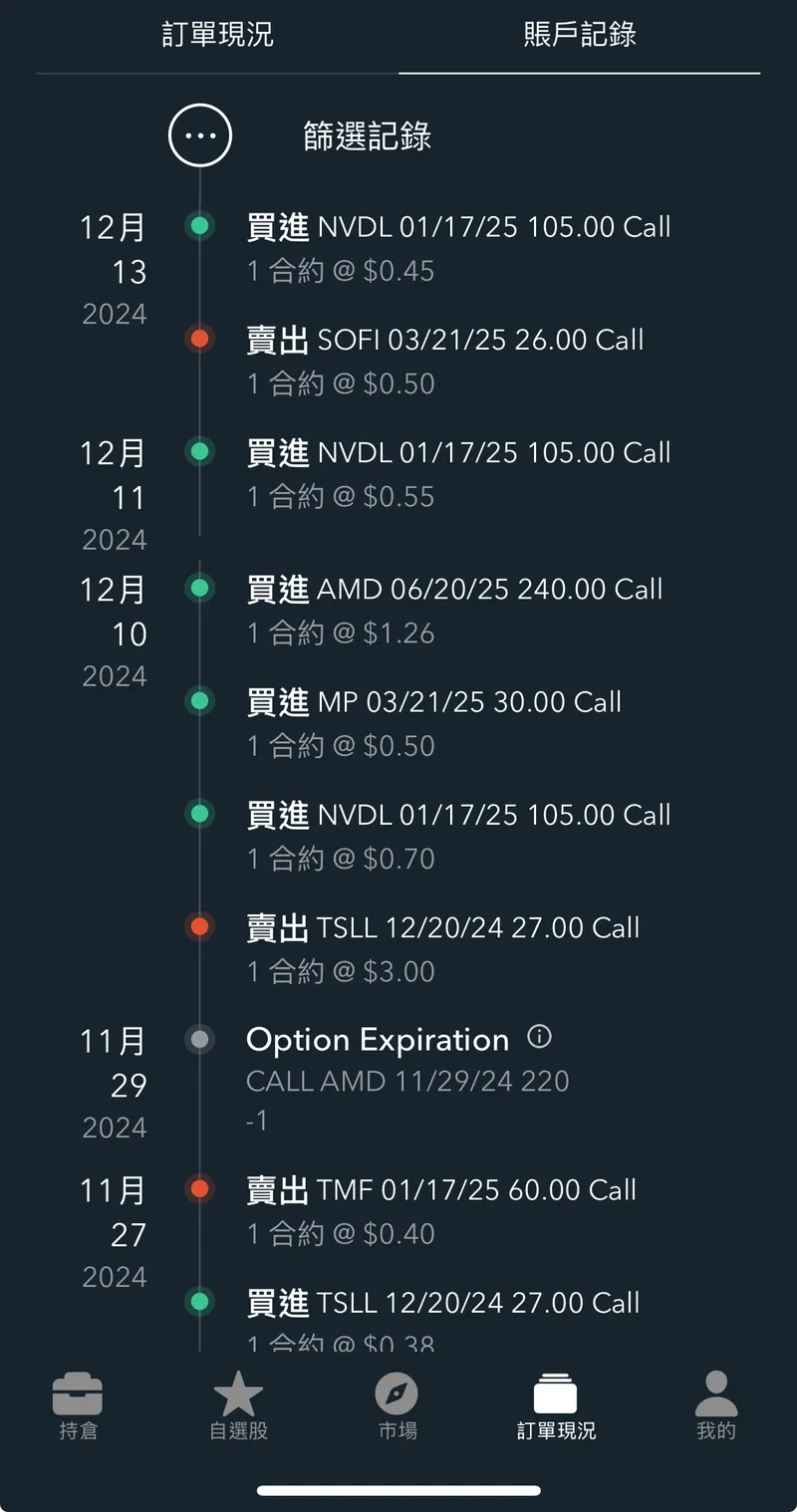View the SOFI 26.00 Call sell record
797x1512 pixels.
pyautogui.click(x=444, y=360)
